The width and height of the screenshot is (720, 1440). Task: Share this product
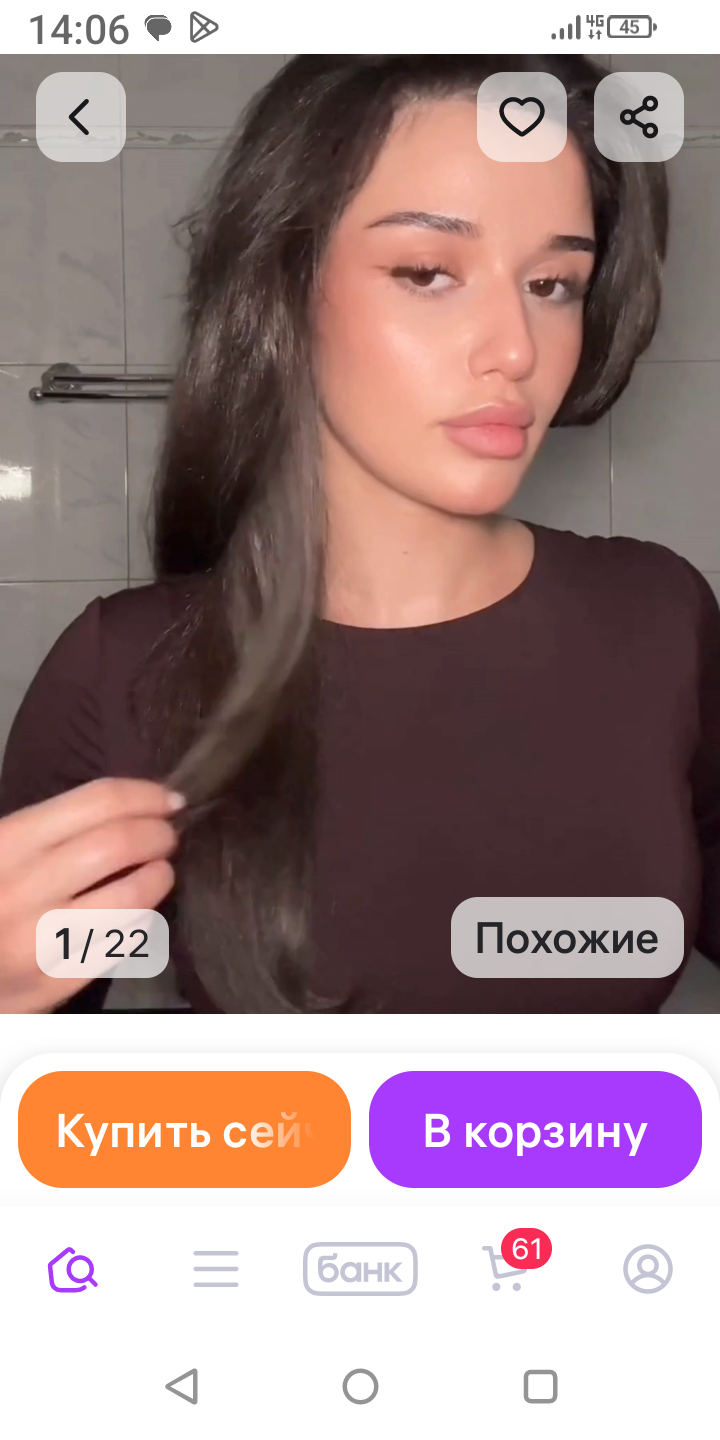pos(639,117)
